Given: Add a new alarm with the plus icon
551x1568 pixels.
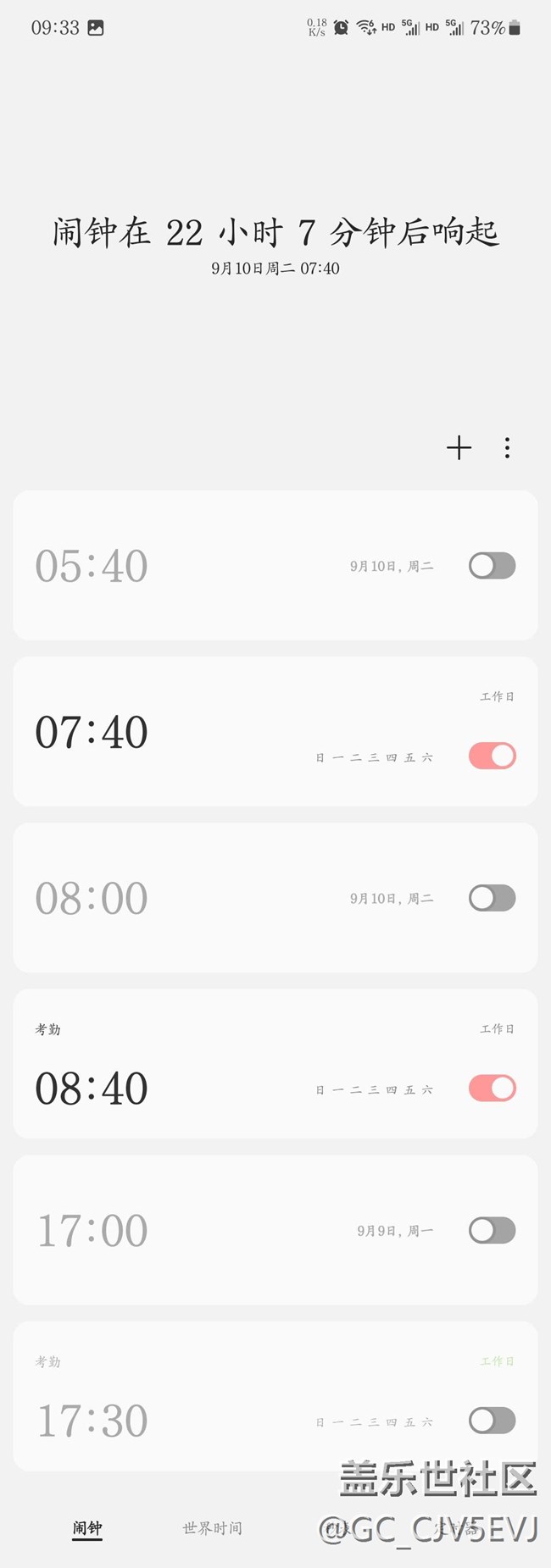Looking at the screenshot, I should [459, 448].
